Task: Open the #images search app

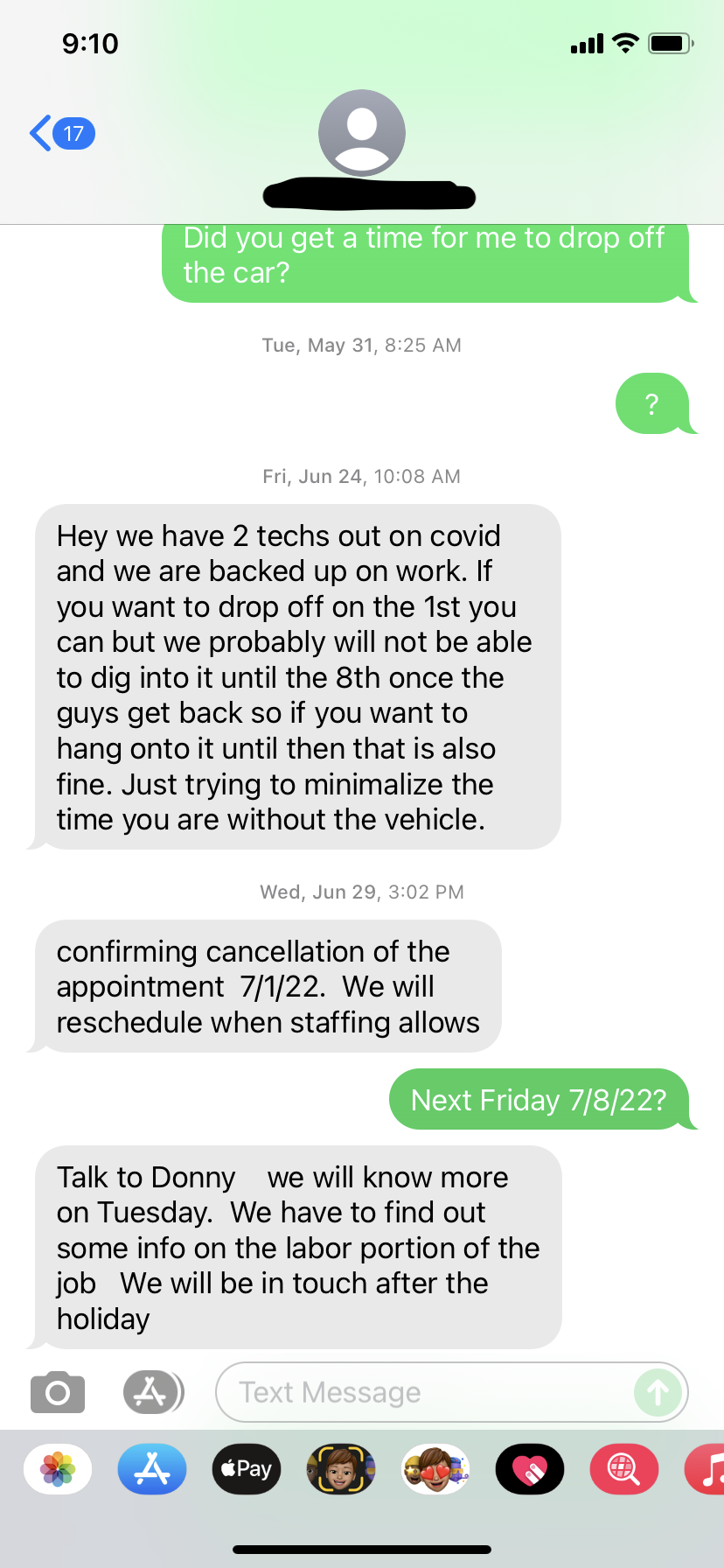Action: click(x=624, y=1469)
